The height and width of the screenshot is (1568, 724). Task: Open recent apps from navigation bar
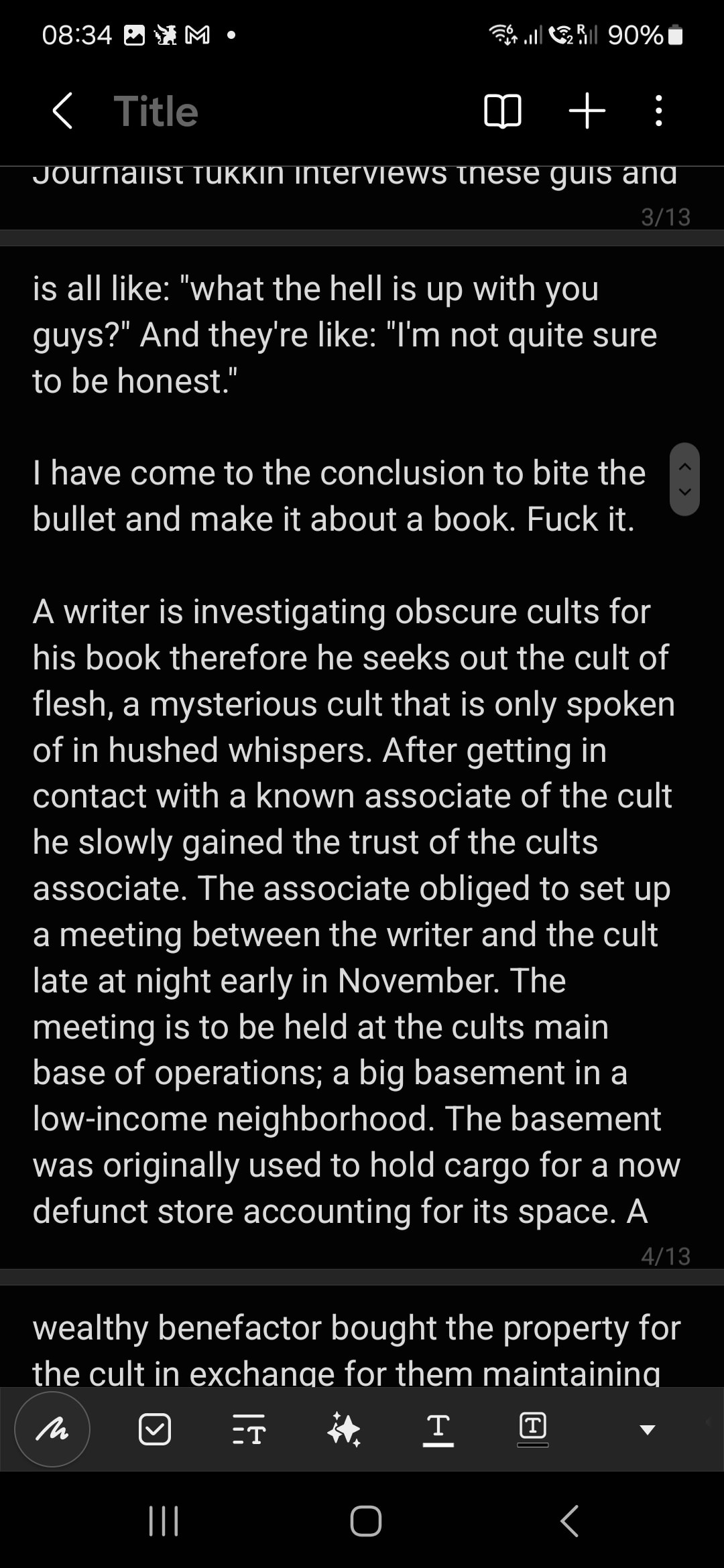point(163,1521)
